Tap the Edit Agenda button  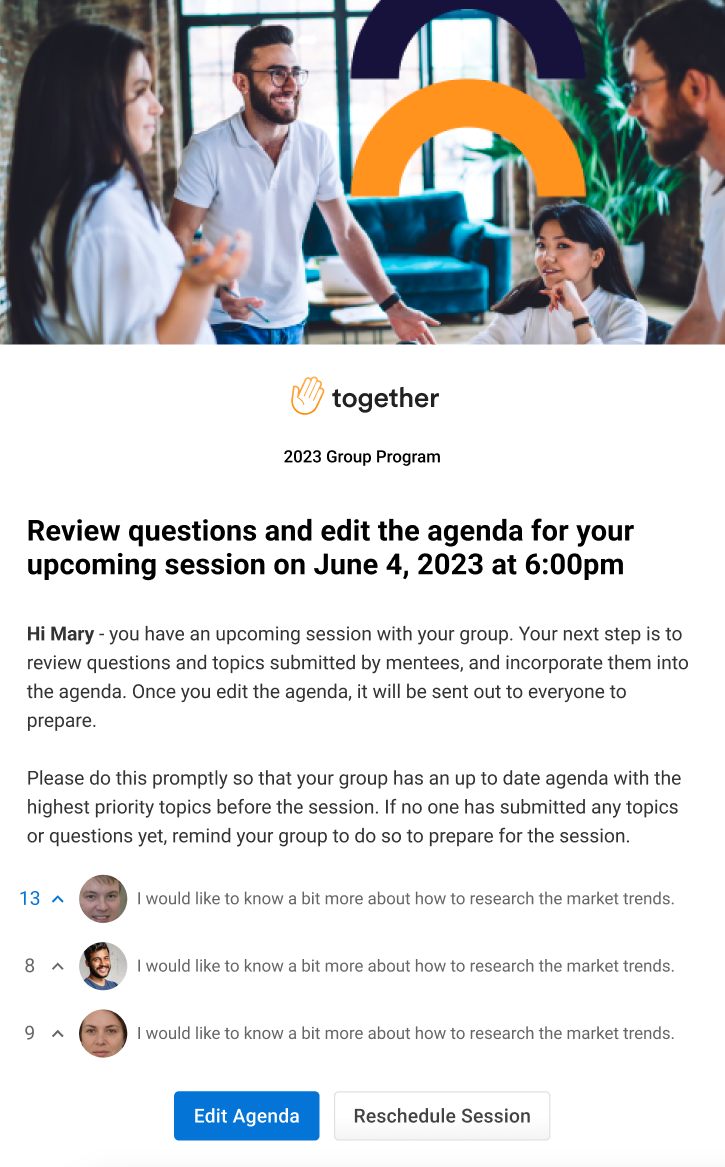click(246, 1116)
